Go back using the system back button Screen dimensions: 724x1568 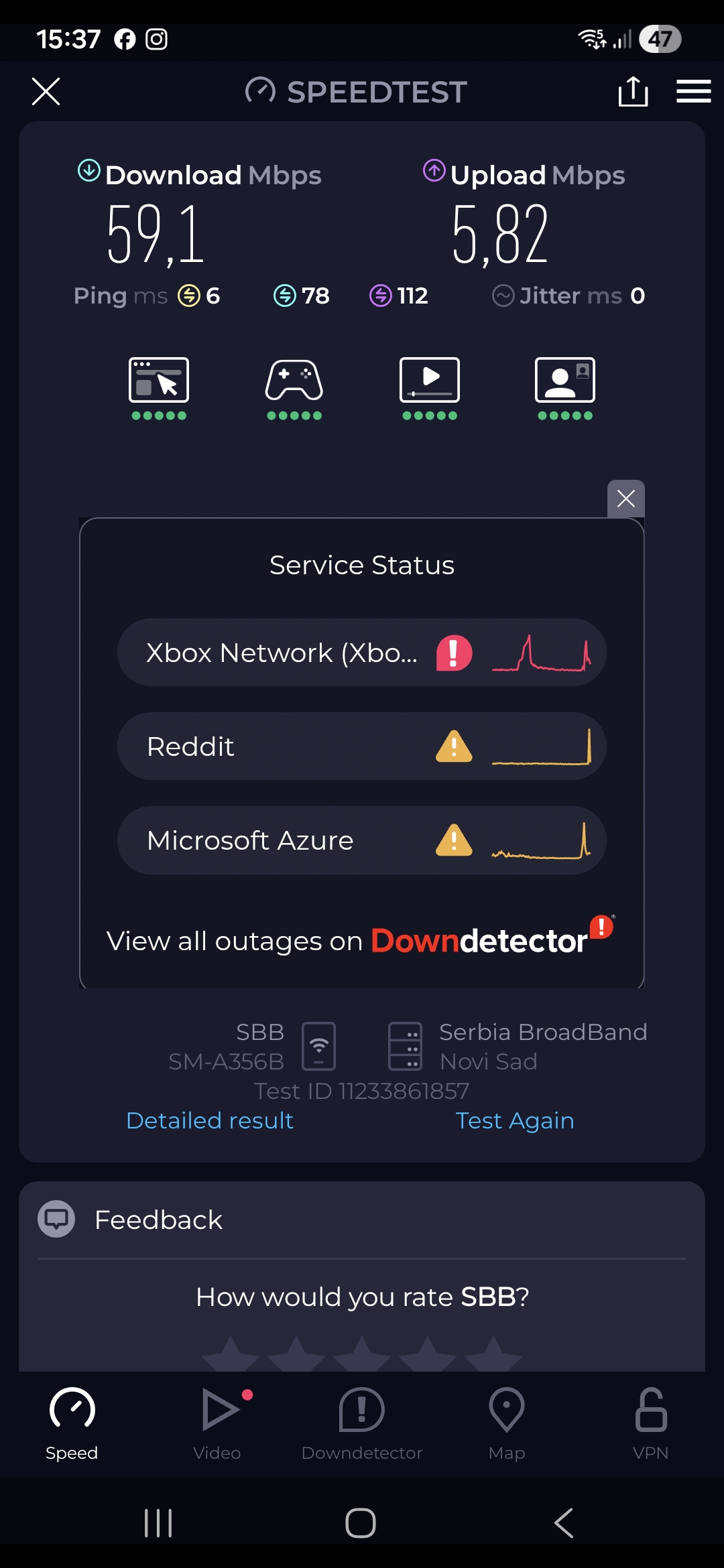point(564,1522)
